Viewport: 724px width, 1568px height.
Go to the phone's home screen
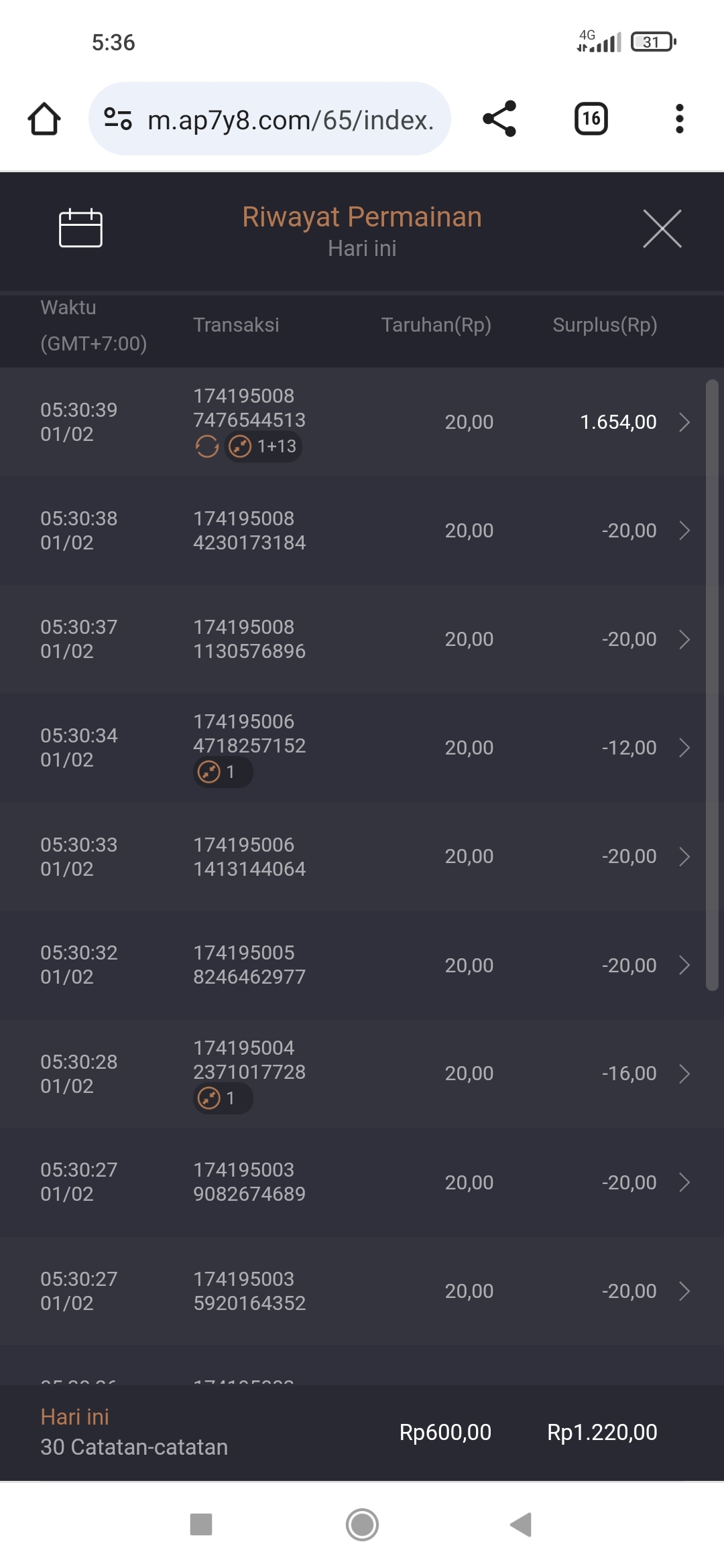pos(362,1524)
